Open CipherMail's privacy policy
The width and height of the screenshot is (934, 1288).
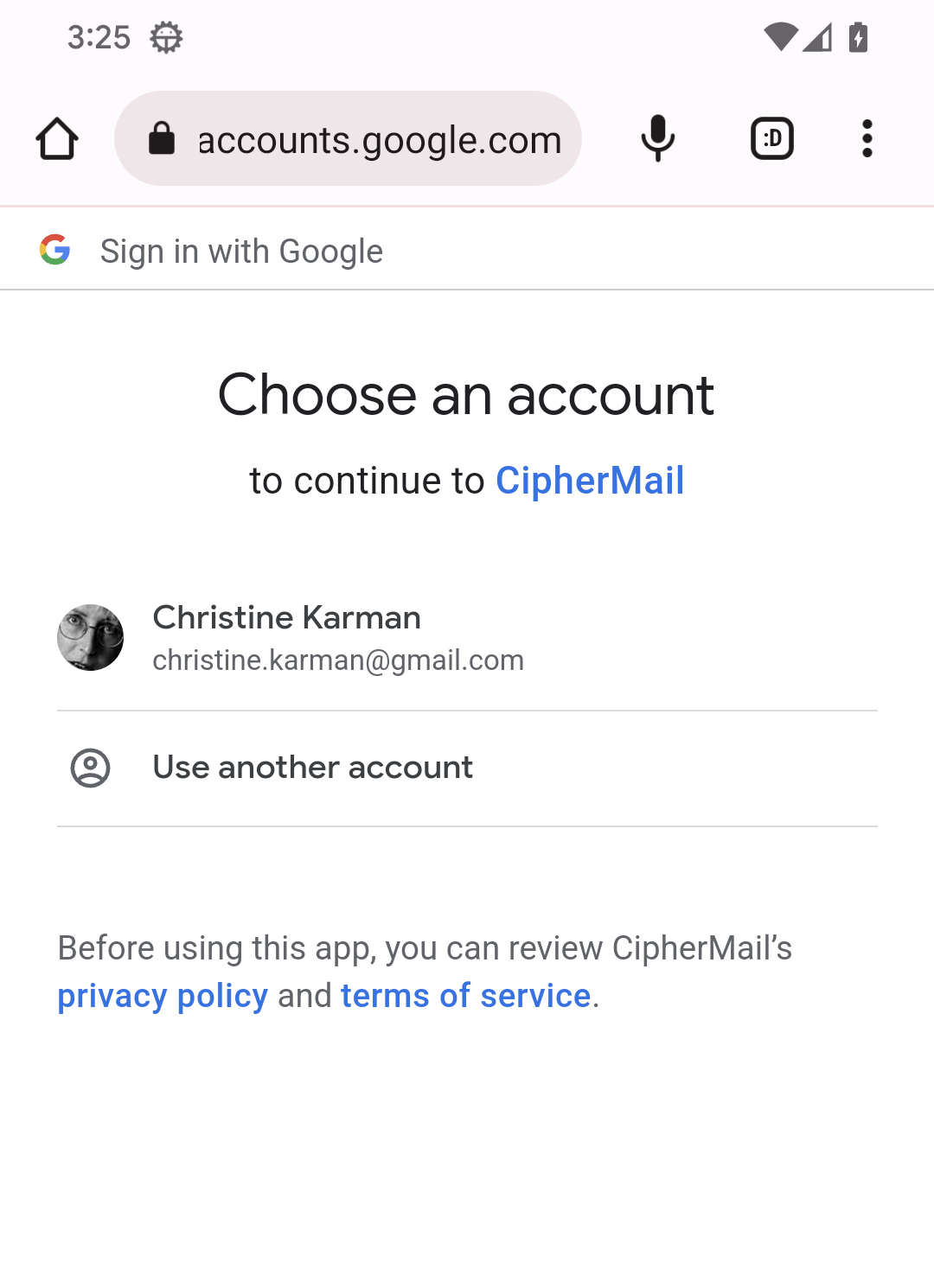coord(163,996)
